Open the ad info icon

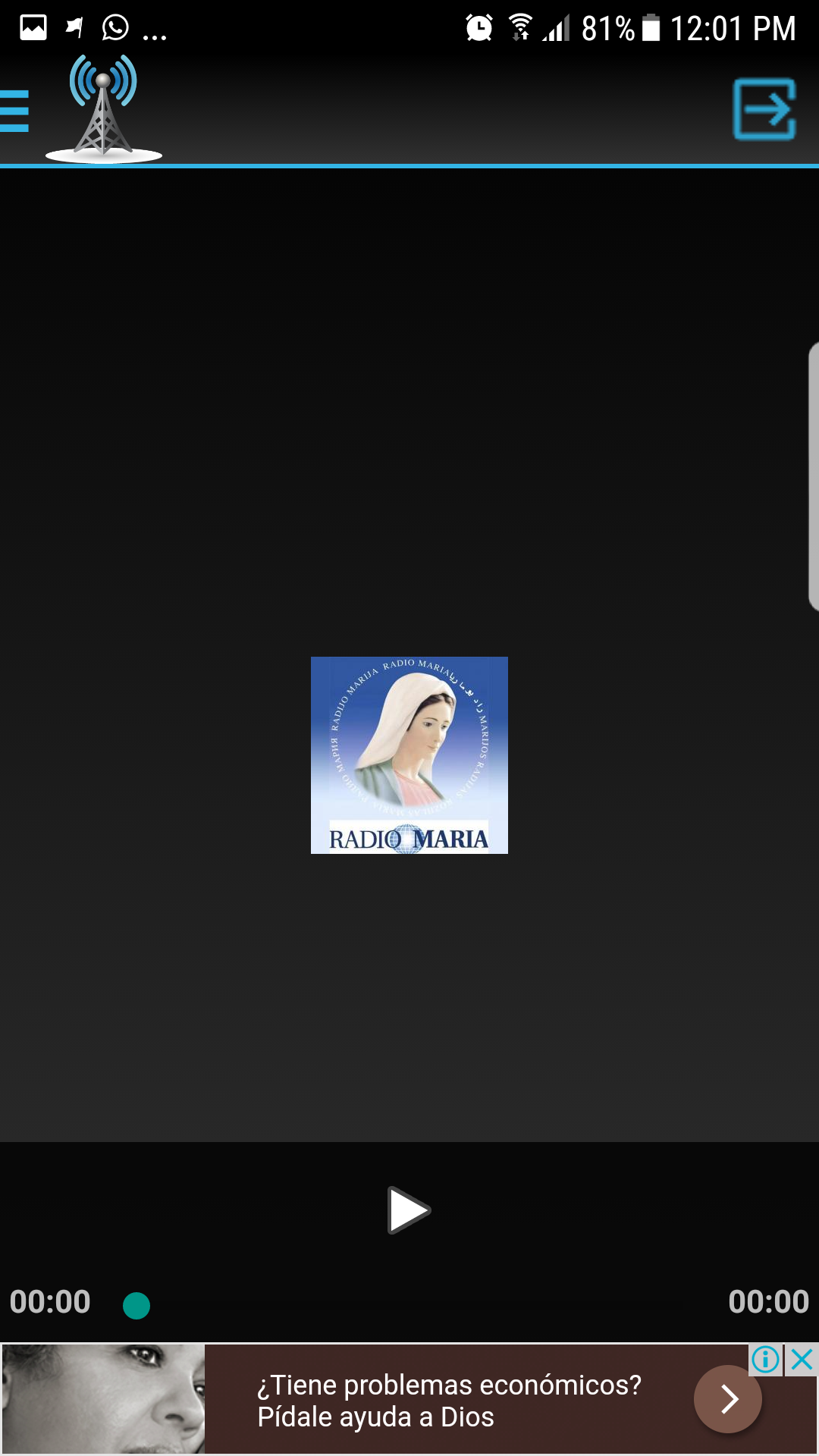click(x=766, y=1360)
